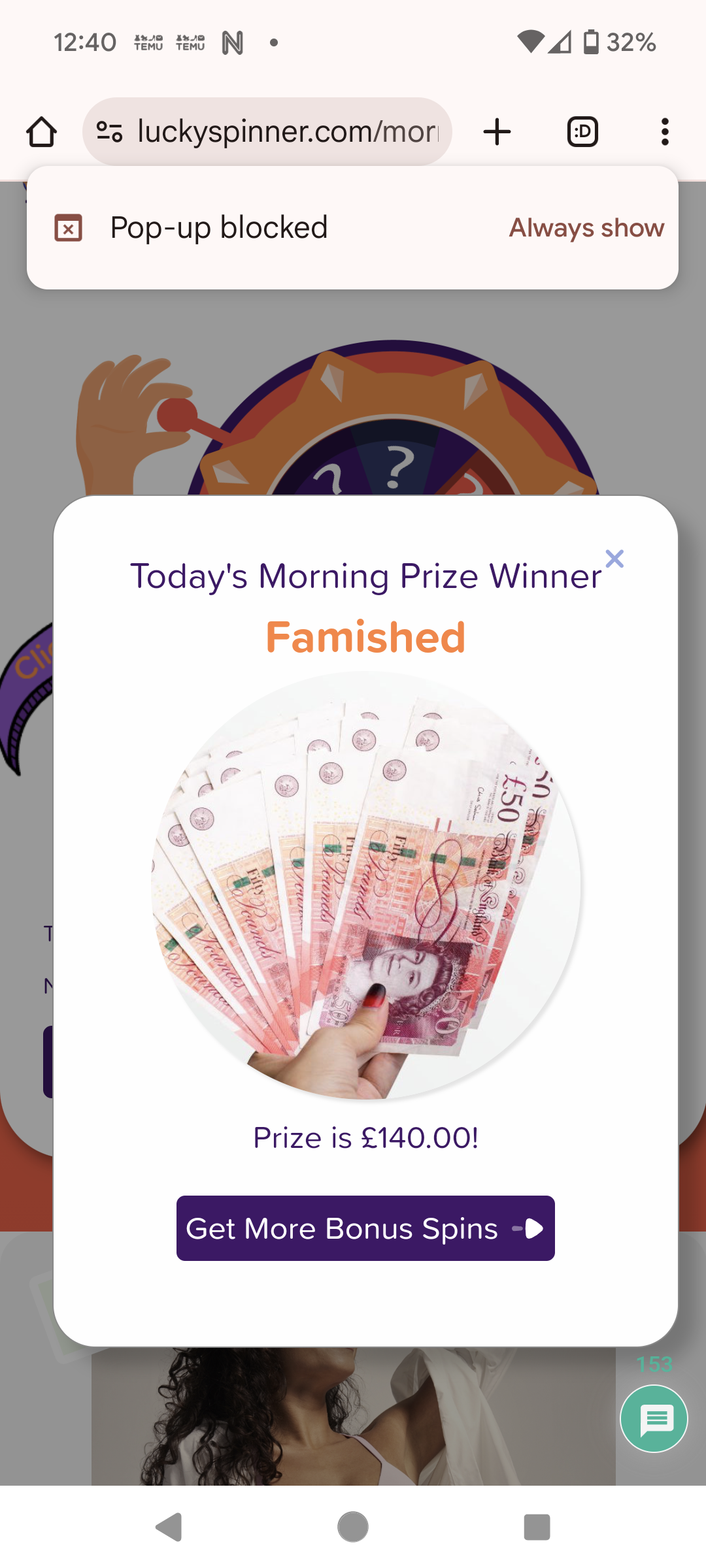Screen dimensions: 706x1568
Task: Open a new browser tab
Action: pos(497,132)
